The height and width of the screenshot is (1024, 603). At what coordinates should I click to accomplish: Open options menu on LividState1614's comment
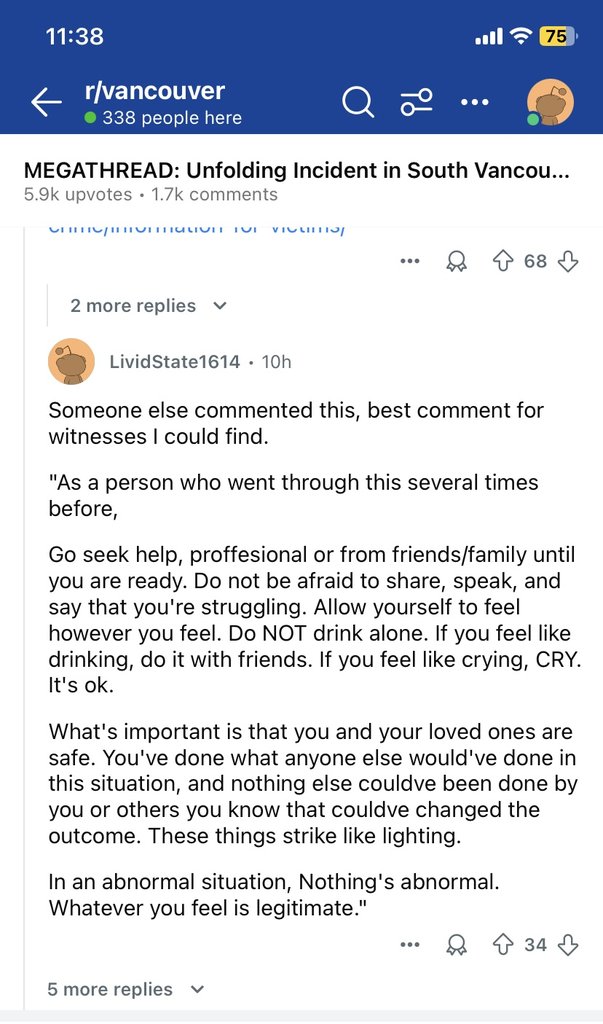[410, 945]
